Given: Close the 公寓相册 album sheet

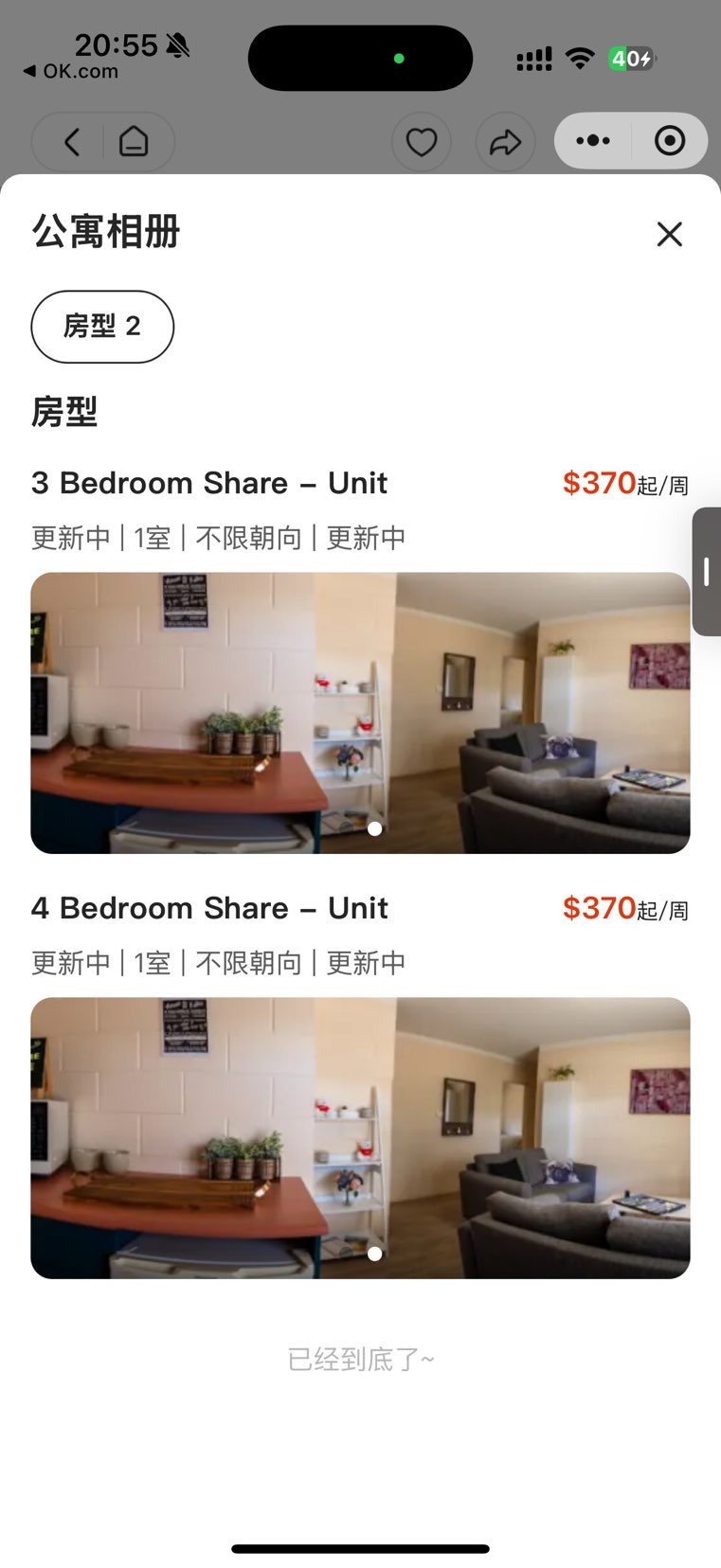Looking at the screenshot, I should click(669, 234).
